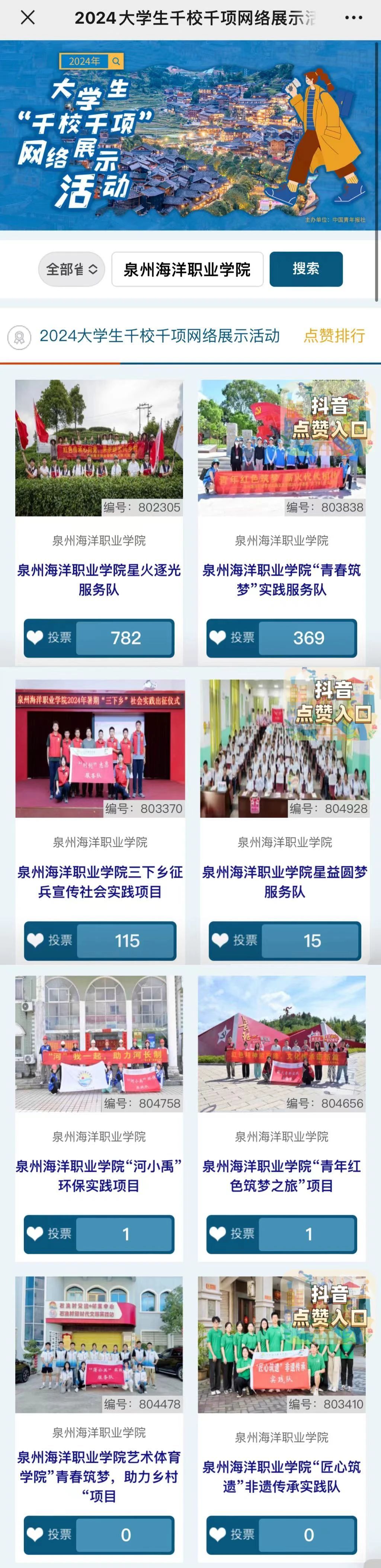Vote for 三下乡征兵宣传社会实践项目
Screen dimensions: 381x1568
click(x=100, y=940)
